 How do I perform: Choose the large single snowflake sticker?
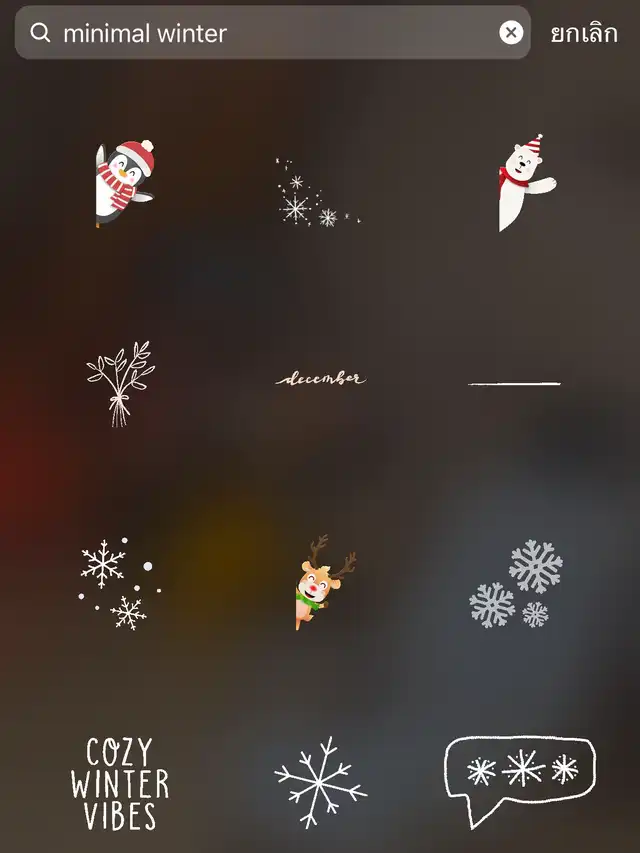point(321,784)
